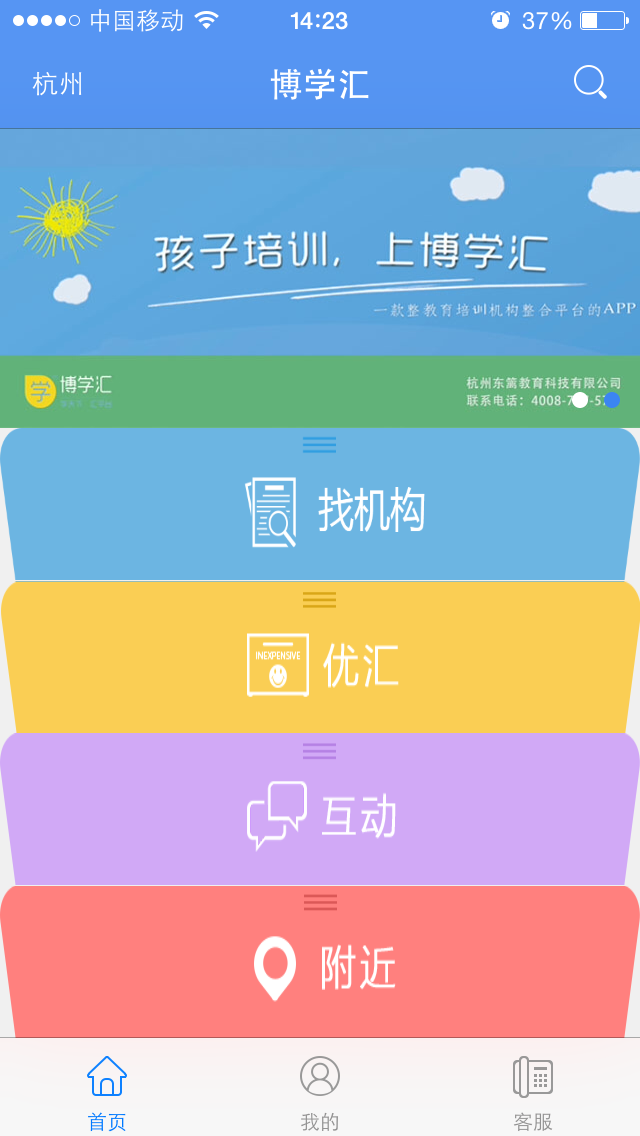
Task: Open the 互动 card
Action: pyautogui.click(x=320, y=817)
